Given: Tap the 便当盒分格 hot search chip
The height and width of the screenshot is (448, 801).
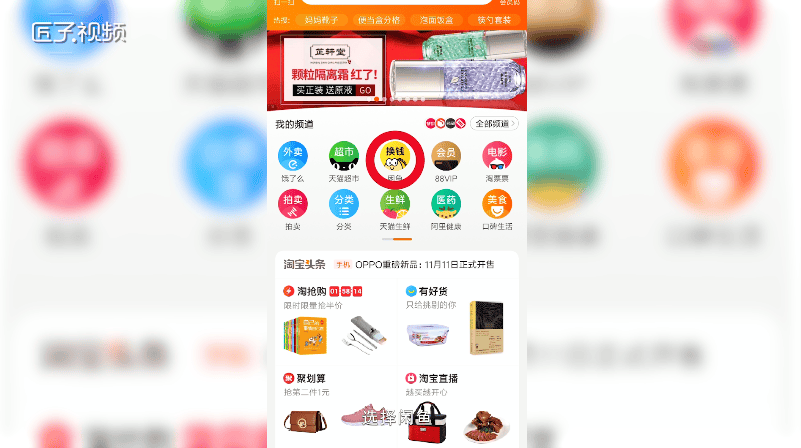Looking at the screenshot, I should [x=379, y=19].
